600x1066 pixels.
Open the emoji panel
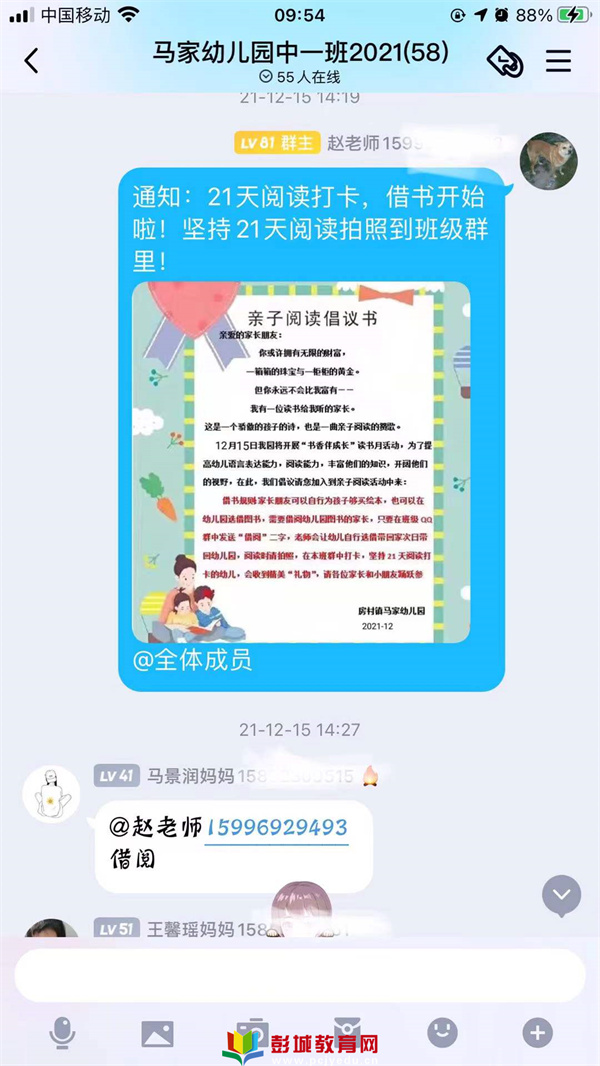[442, 1032]
